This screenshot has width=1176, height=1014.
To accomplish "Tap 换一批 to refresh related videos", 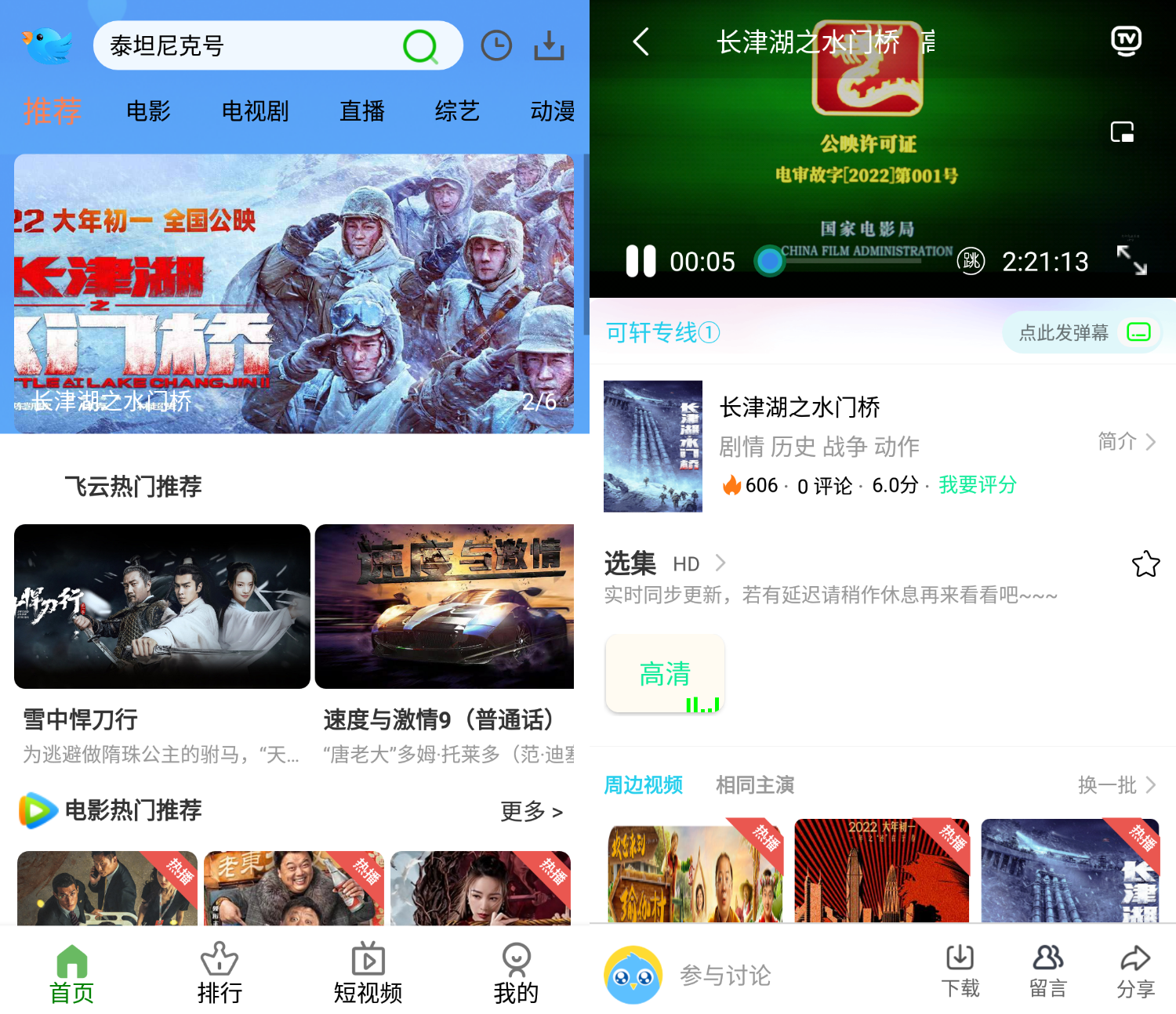I will 1116,785.
